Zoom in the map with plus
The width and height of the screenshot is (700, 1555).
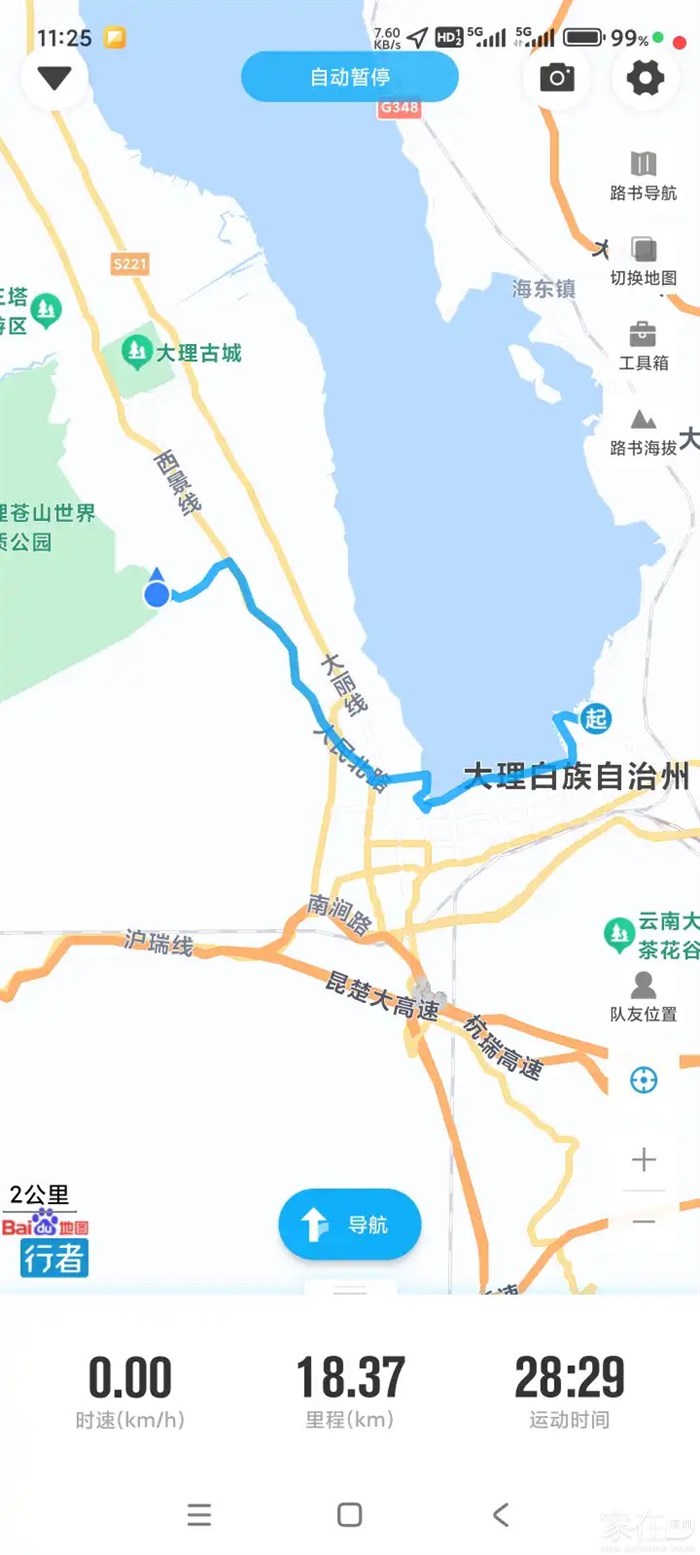pyautogui.click(x=643, y=1160)
